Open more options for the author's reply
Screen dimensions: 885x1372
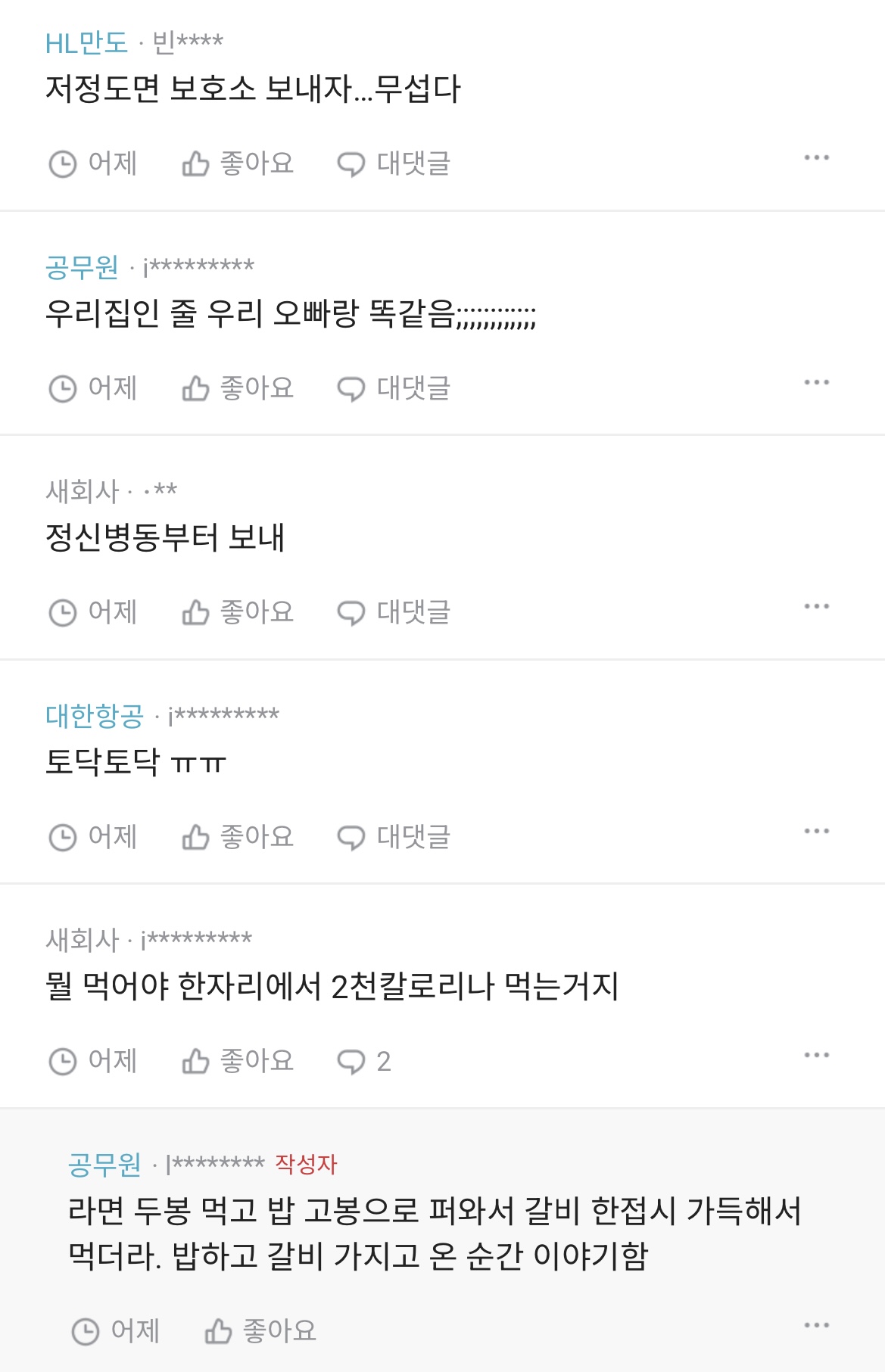(x=816, y=1325)
